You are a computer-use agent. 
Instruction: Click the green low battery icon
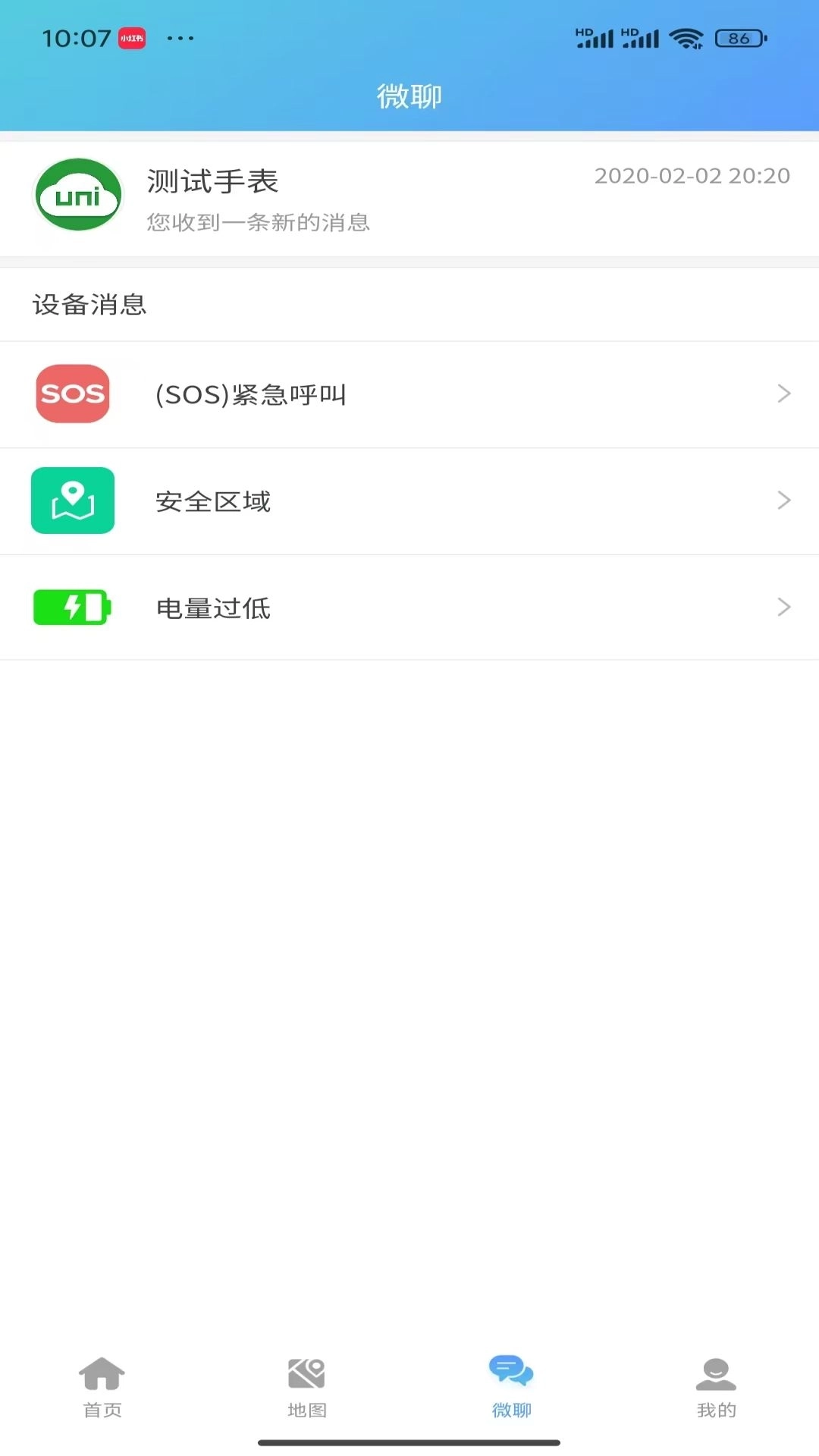[x=72, y=607]
